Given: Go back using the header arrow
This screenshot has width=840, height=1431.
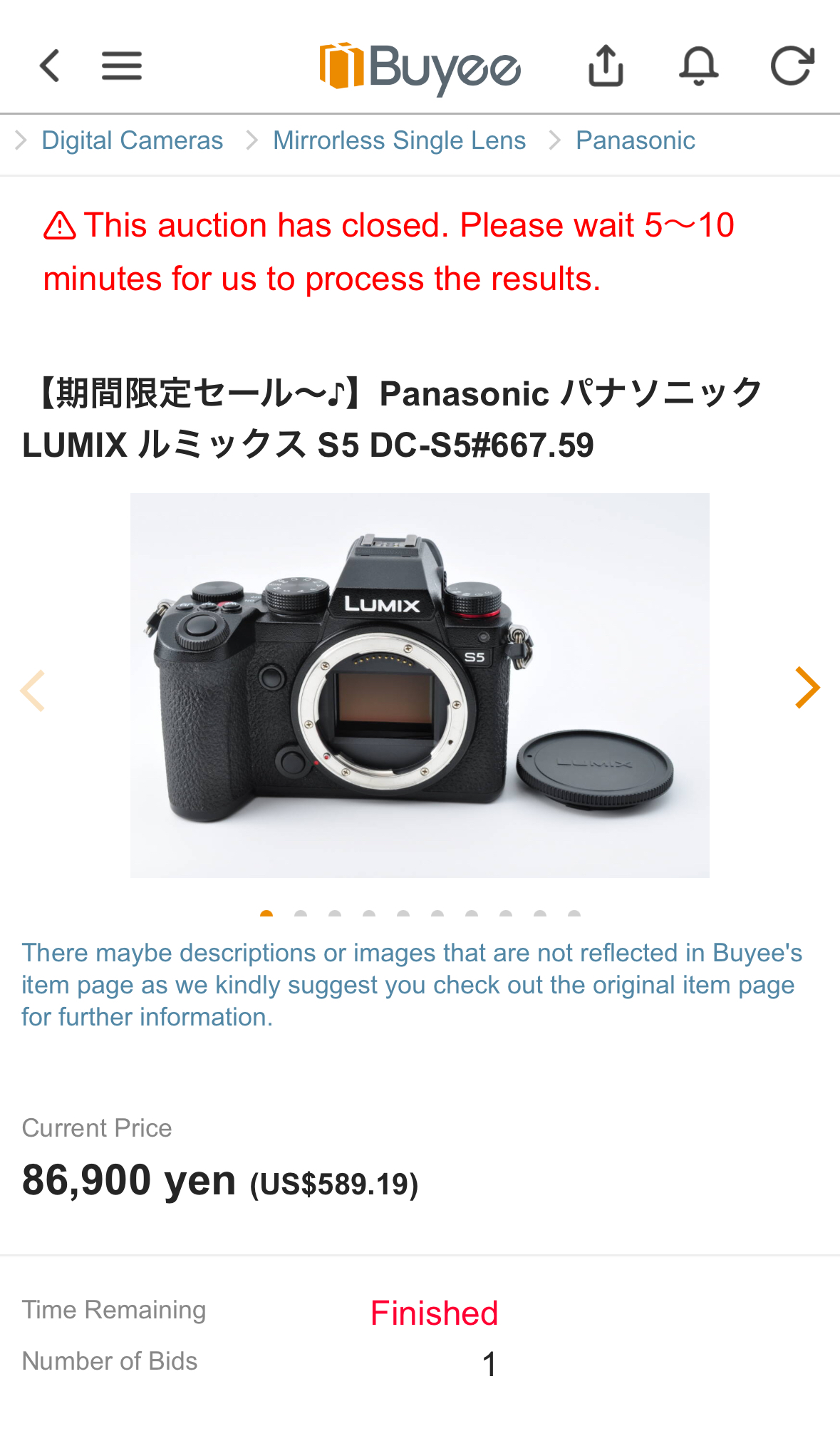Looking at the screenshot, I should (x=49, y=66).
